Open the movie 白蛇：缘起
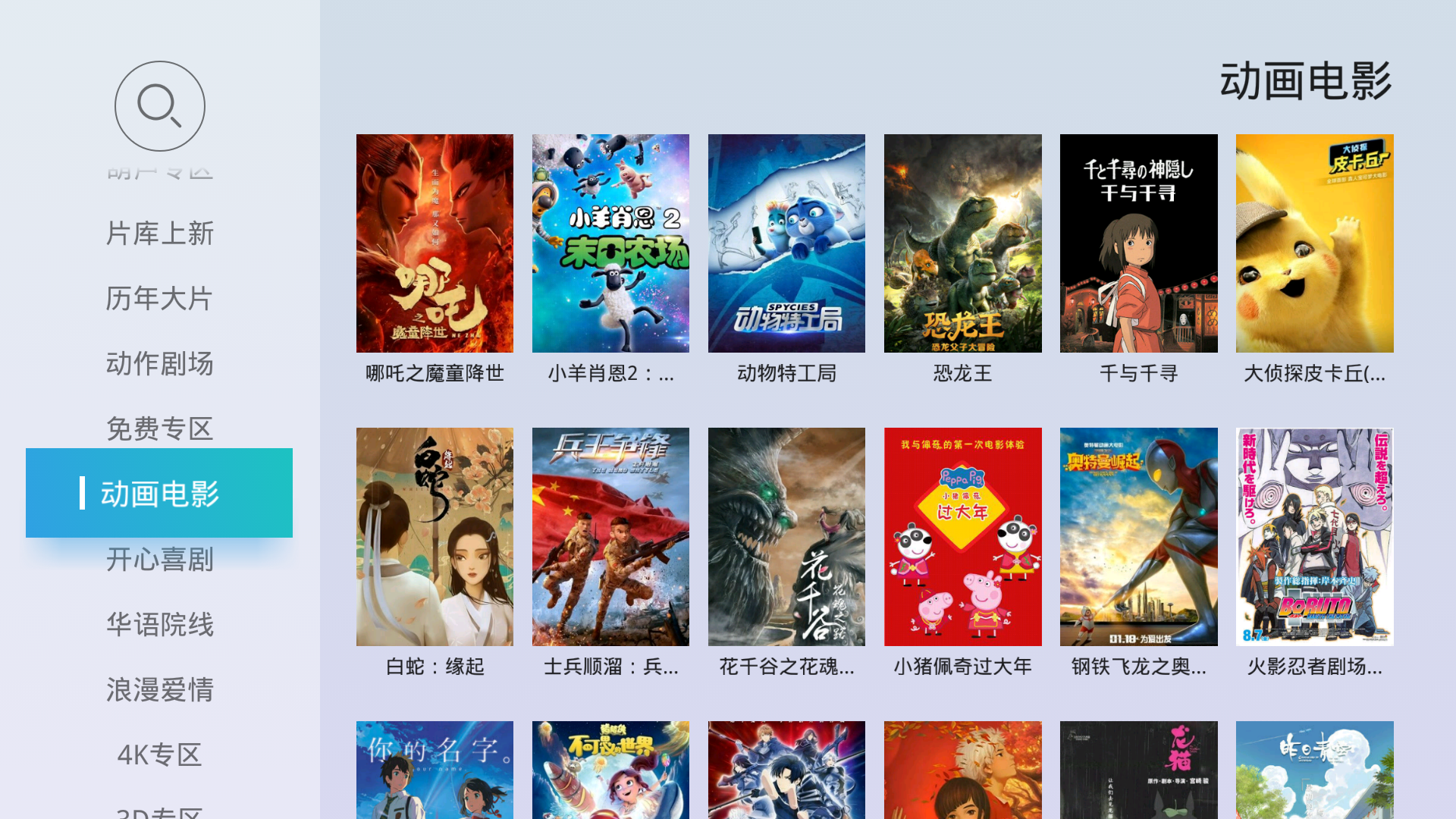This screenshot has width=1456, height=819. (435, 537)
